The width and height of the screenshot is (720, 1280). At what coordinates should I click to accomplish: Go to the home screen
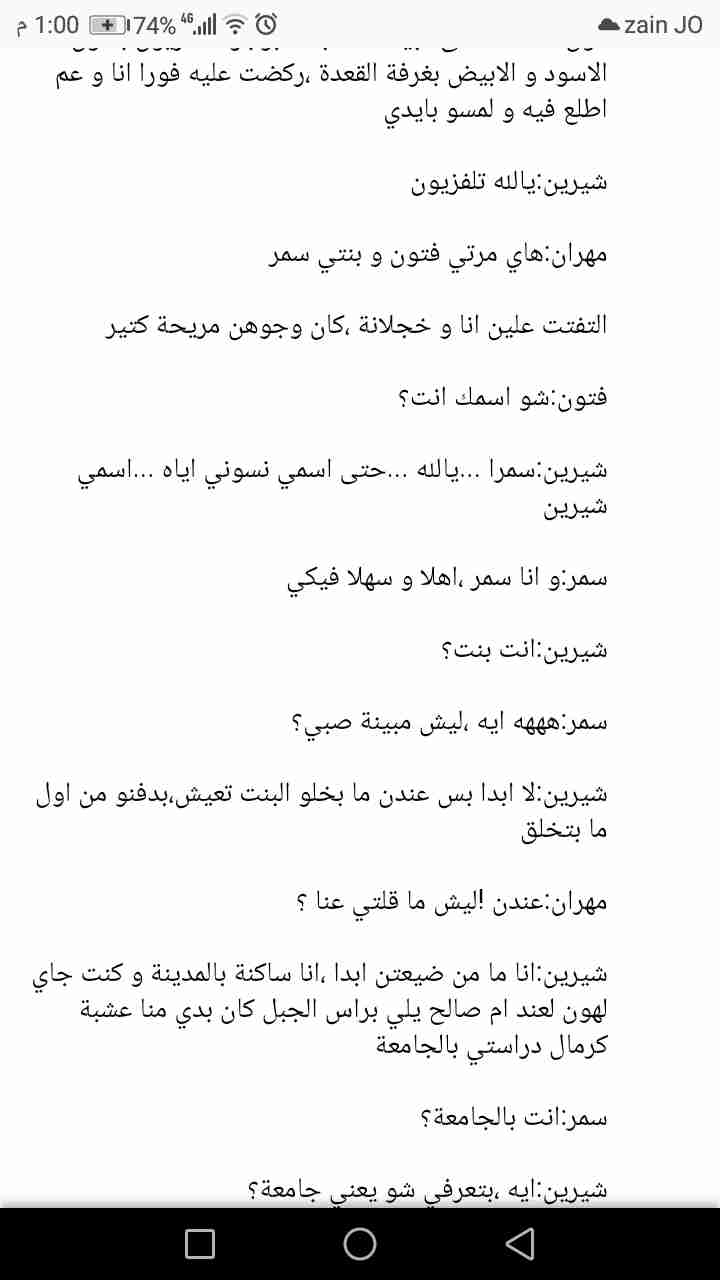point(360,1243)
